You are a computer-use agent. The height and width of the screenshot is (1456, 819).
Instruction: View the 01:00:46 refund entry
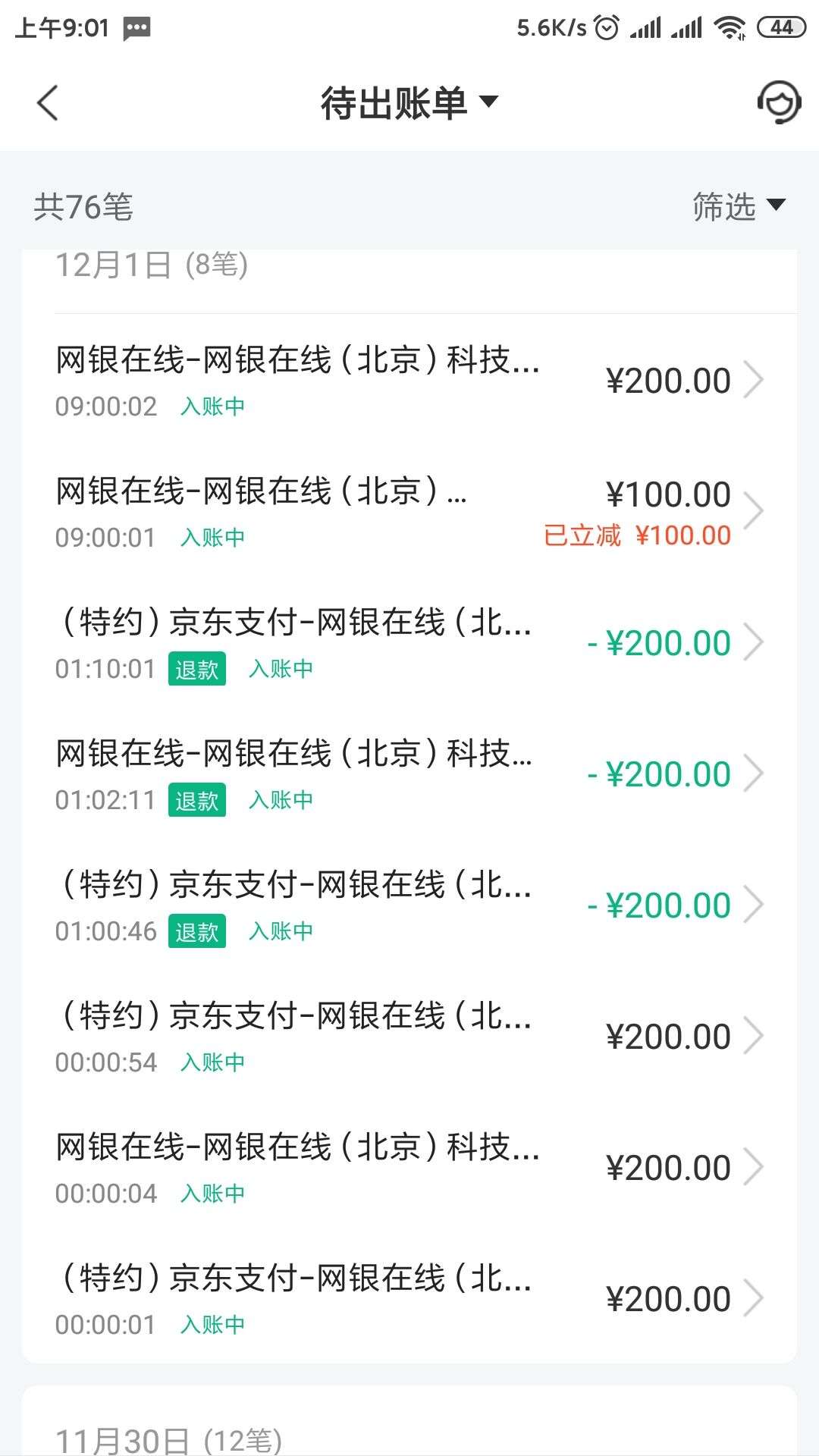[409, 905]
